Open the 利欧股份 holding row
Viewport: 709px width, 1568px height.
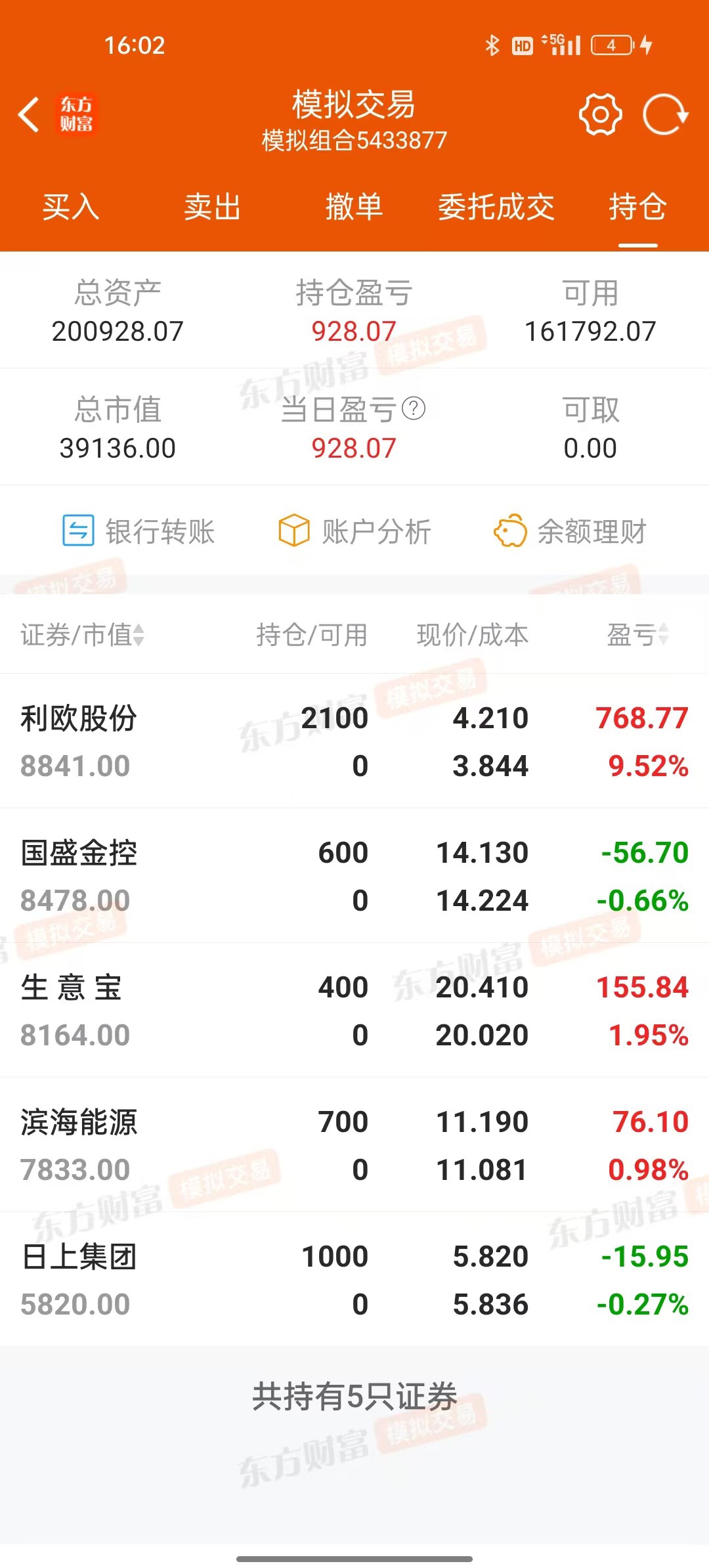click(354, 741)
